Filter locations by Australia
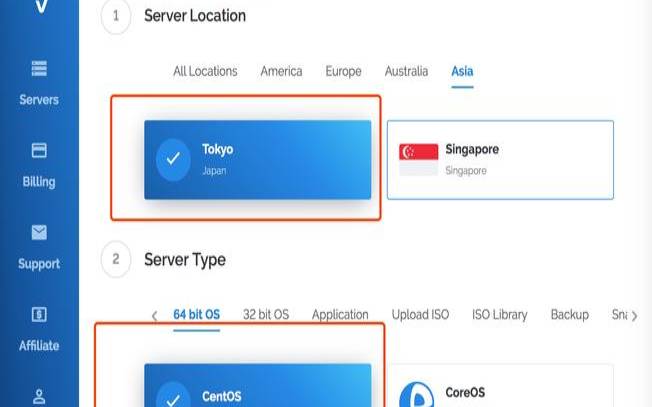The image size is (652, 407). 406,71
